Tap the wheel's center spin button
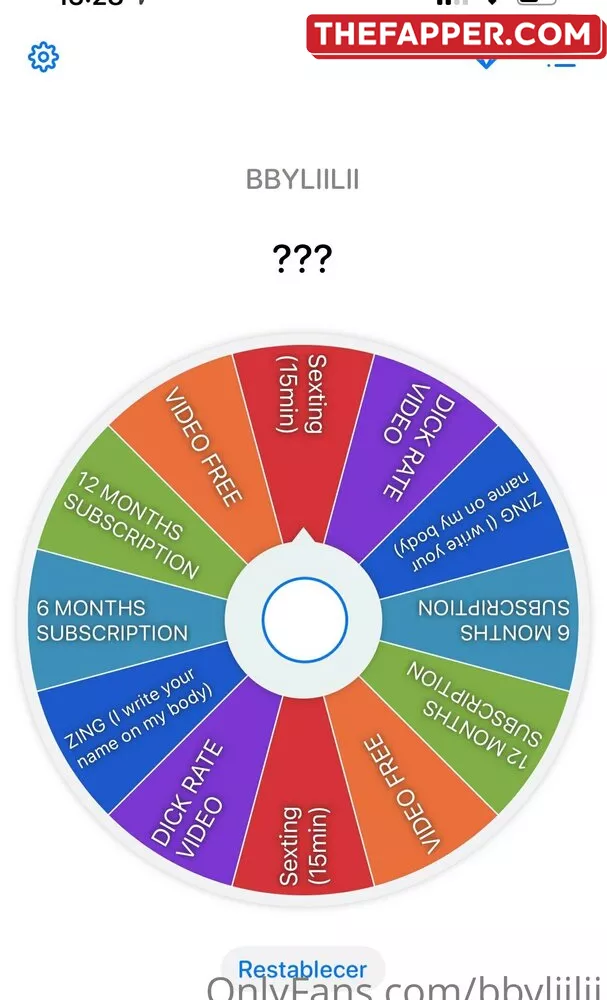The image size is (607, 1000). (304, 620)
